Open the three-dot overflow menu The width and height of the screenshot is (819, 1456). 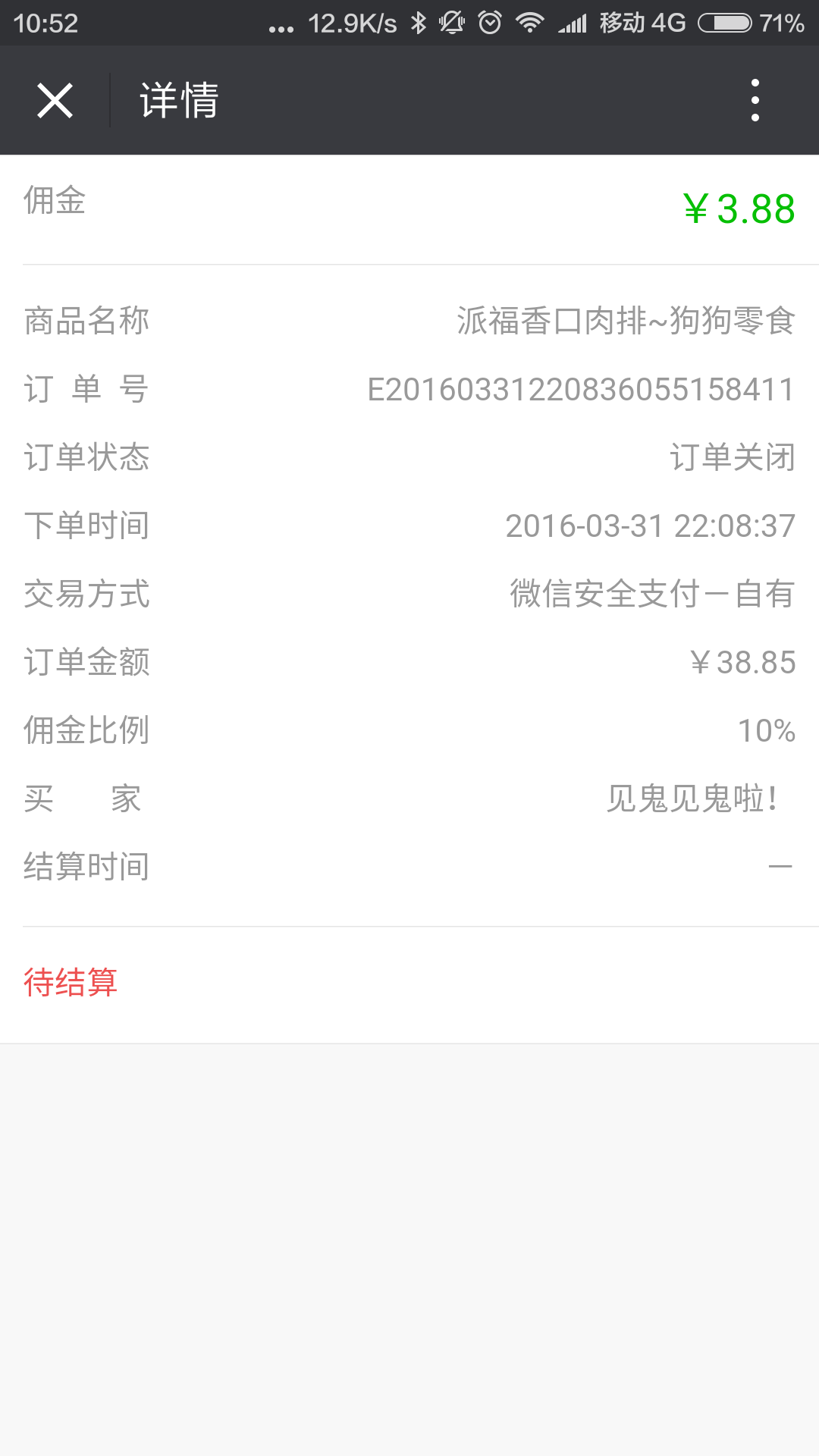(x=755, y=100)
